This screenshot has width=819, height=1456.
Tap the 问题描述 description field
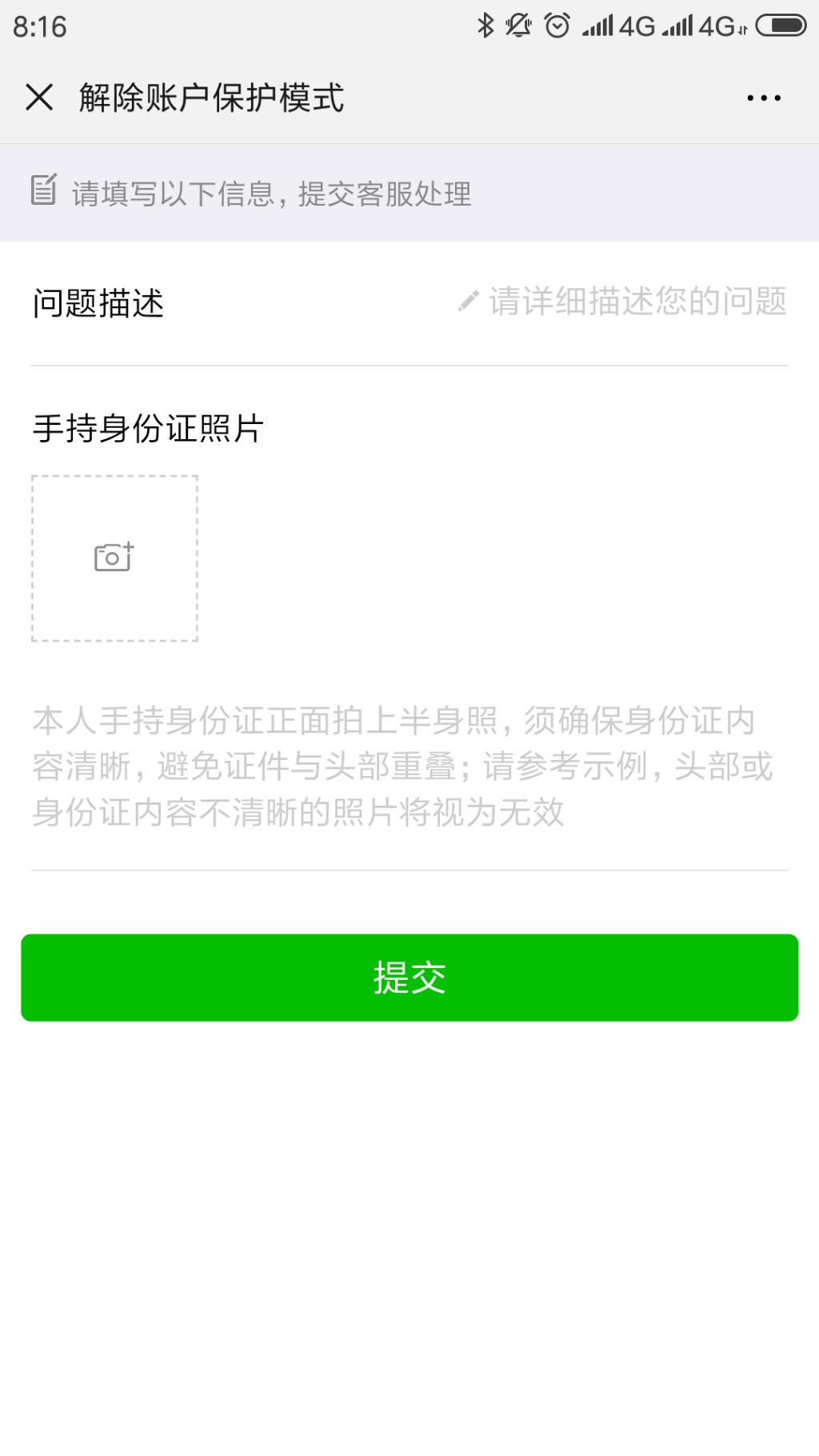(x=409, y=303)
